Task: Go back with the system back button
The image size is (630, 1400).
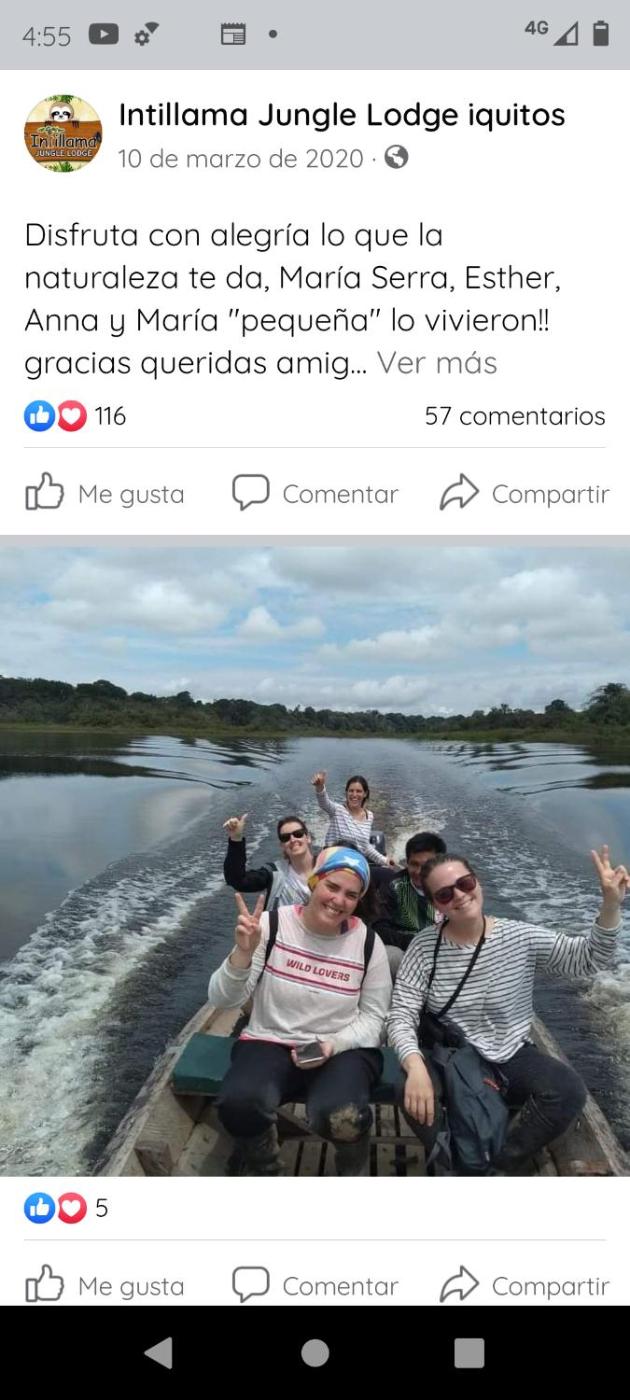Action: click(x=158, y=1353)
